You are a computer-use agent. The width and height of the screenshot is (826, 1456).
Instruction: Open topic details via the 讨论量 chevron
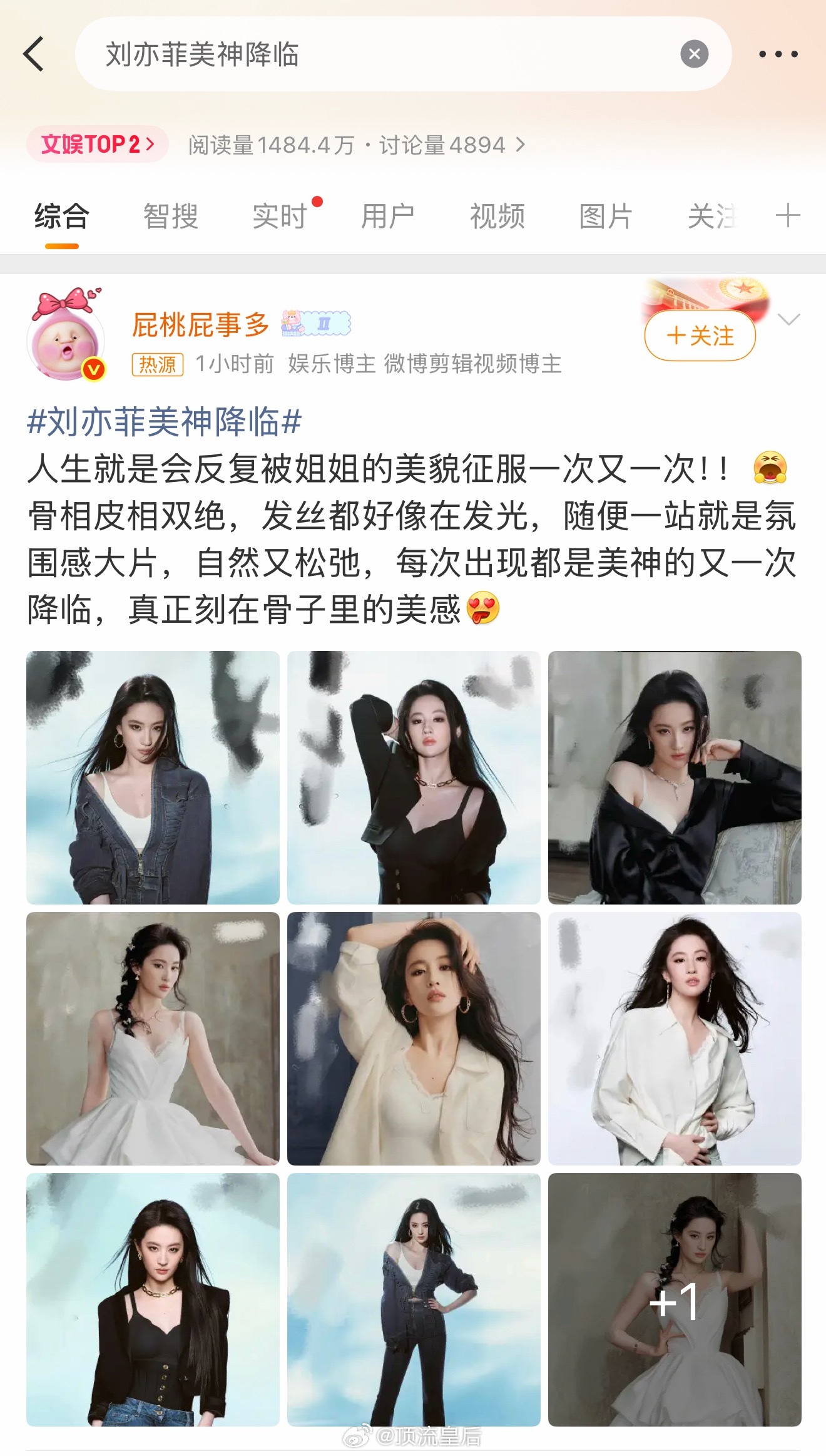click(521, 145)
